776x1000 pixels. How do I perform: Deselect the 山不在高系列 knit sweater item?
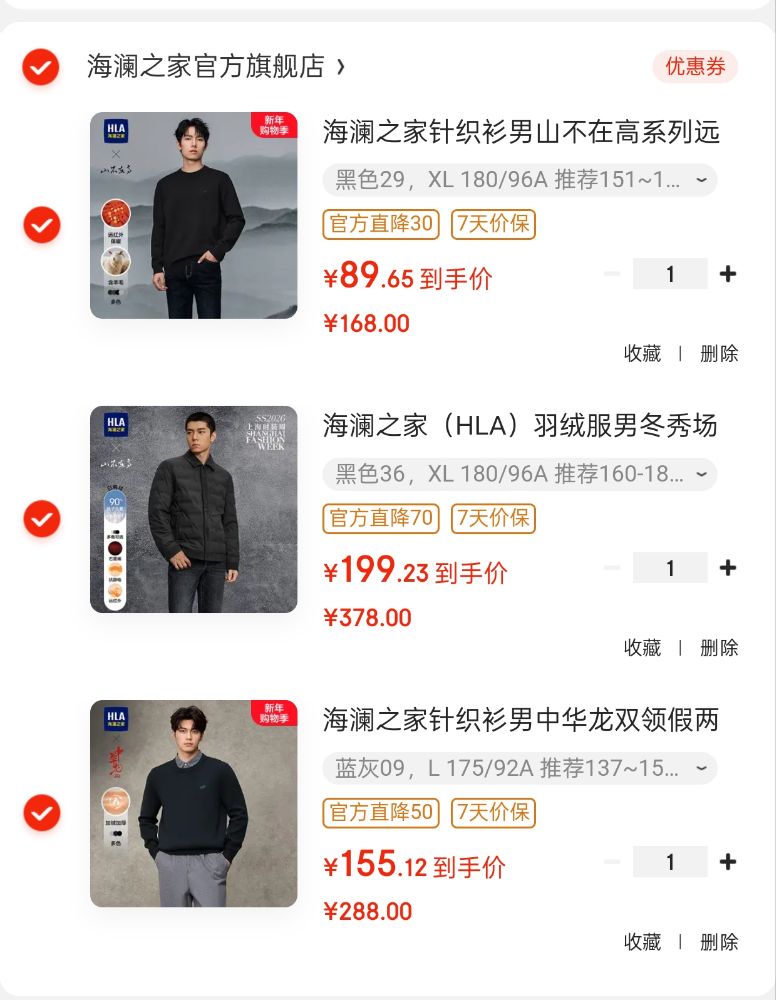pos(41,225)
